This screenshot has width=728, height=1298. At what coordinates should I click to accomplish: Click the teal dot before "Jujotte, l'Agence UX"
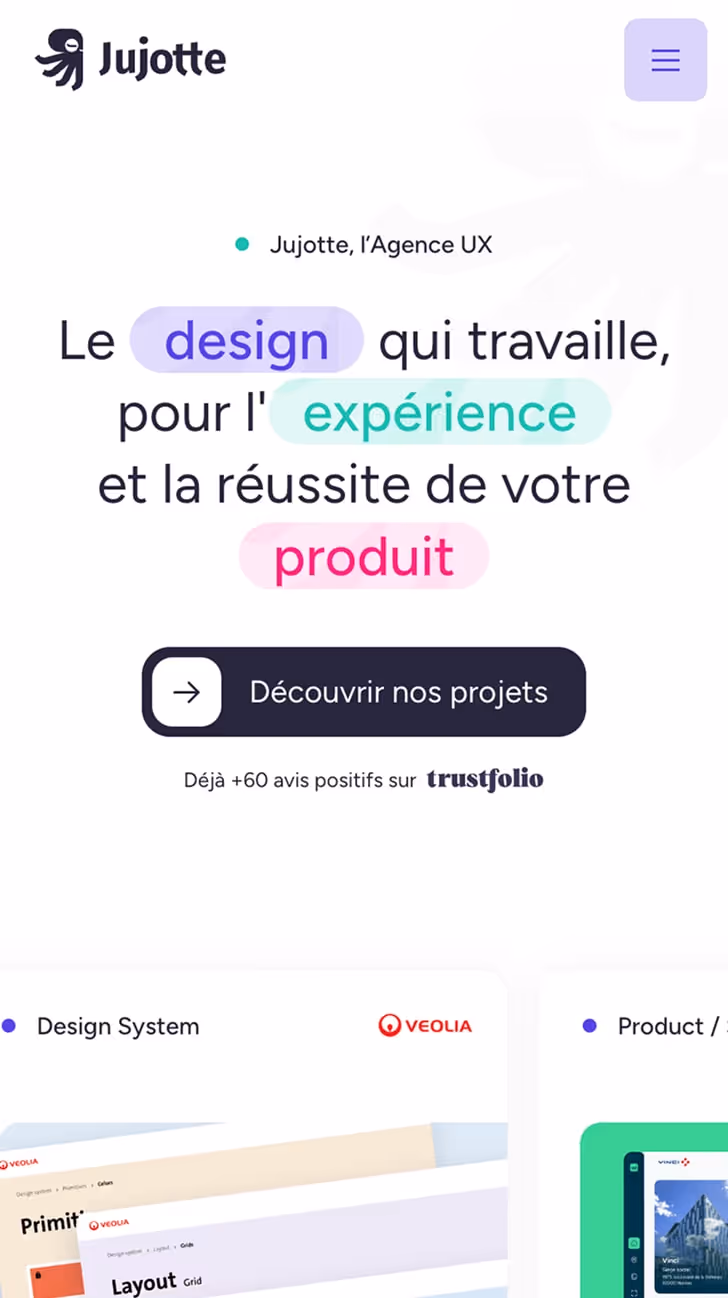[x=241, y=244]
